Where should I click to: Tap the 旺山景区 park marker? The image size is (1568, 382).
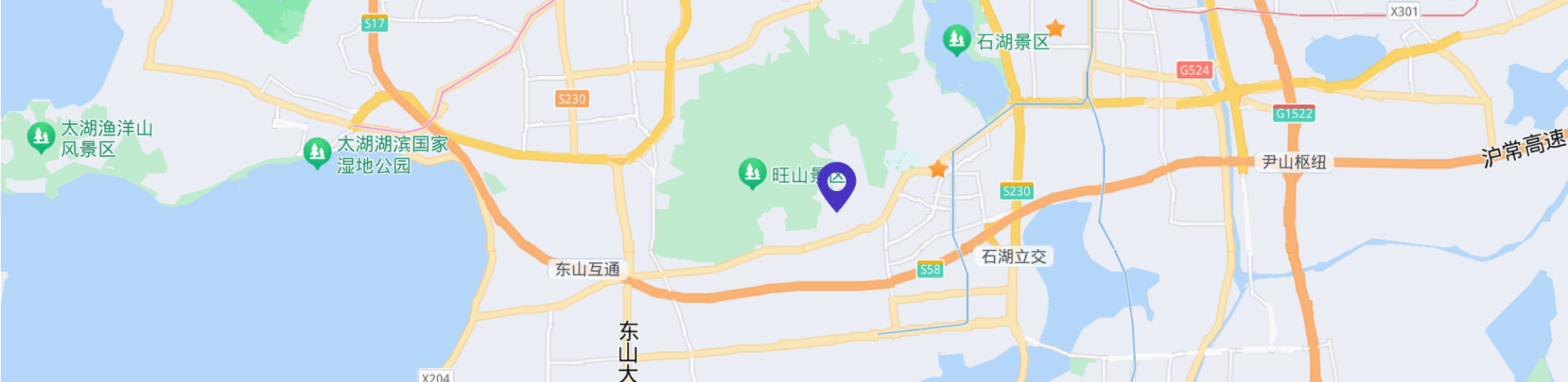click(x=751, y=173)
